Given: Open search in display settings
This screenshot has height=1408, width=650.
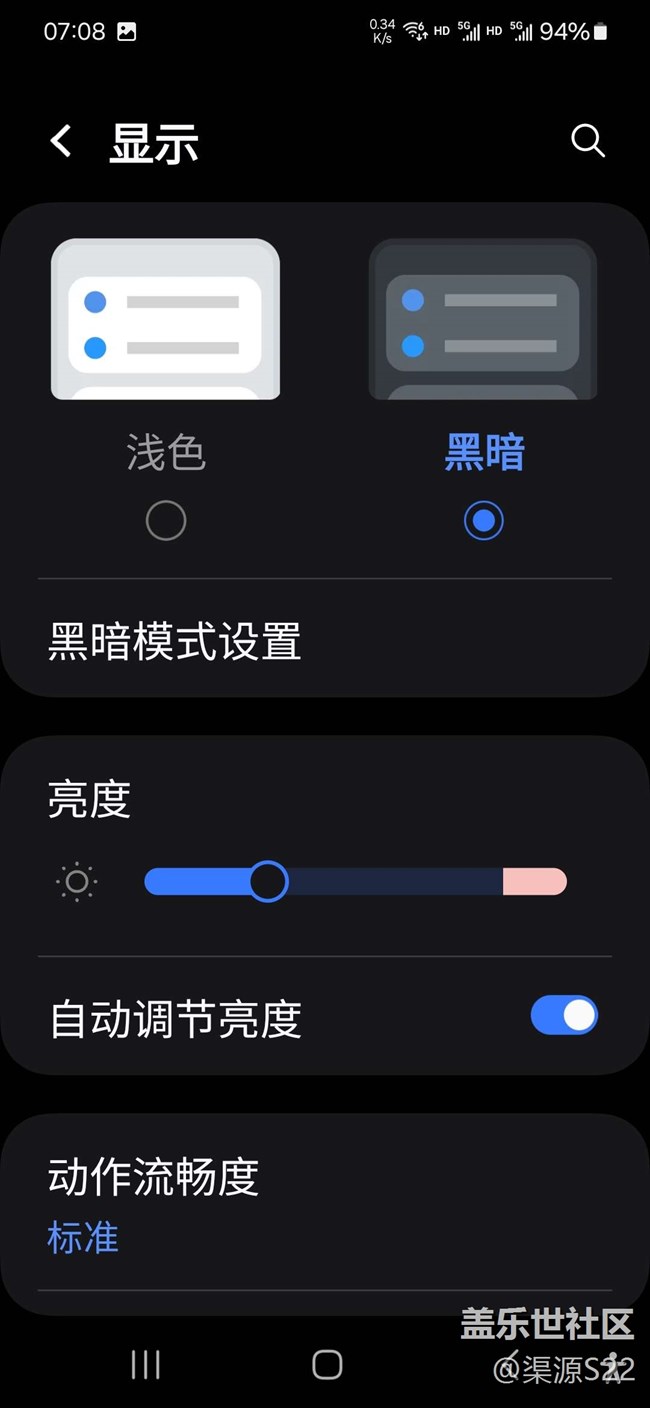Looking at the screenshot, I should coord(588,141).
